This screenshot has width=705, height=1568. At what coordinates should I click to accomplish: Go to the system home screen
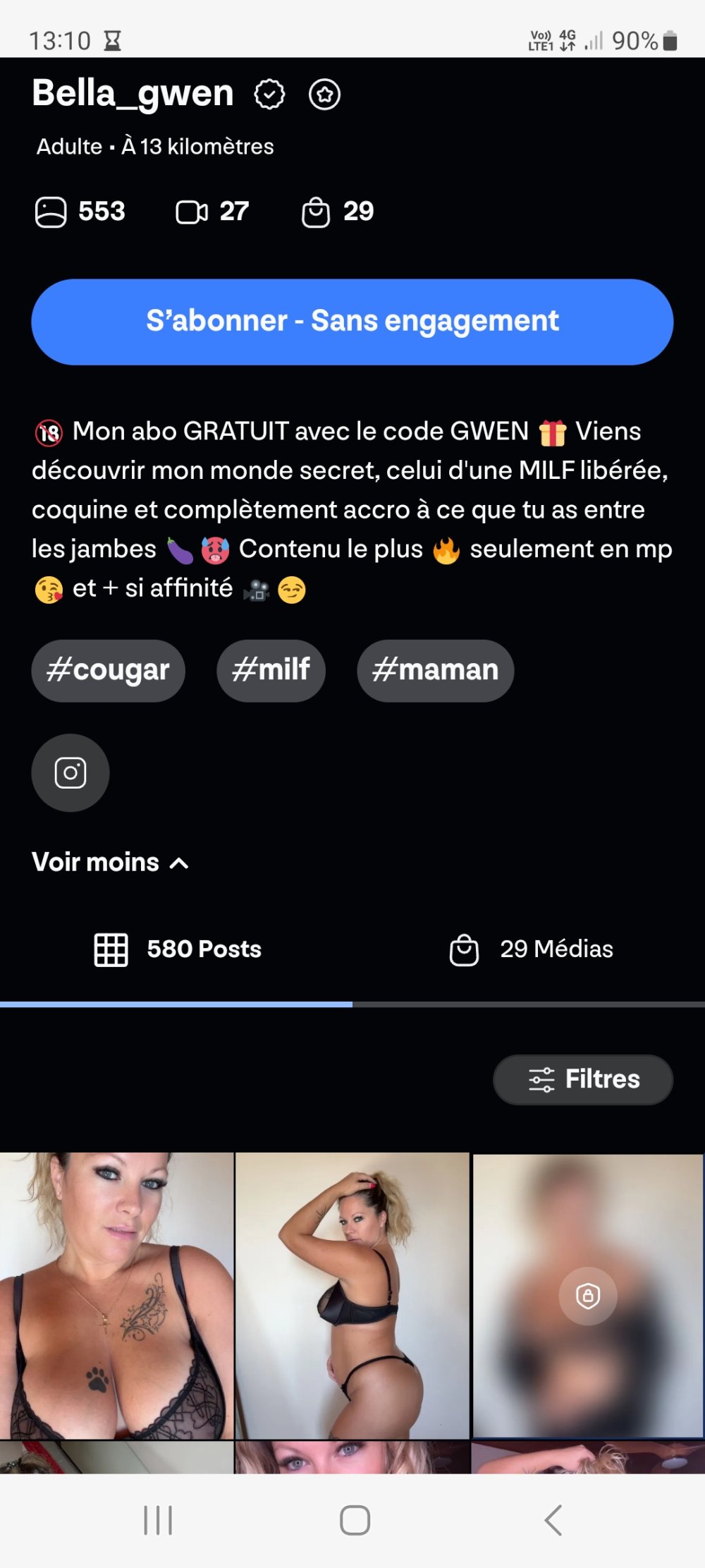click(355, 1520)
